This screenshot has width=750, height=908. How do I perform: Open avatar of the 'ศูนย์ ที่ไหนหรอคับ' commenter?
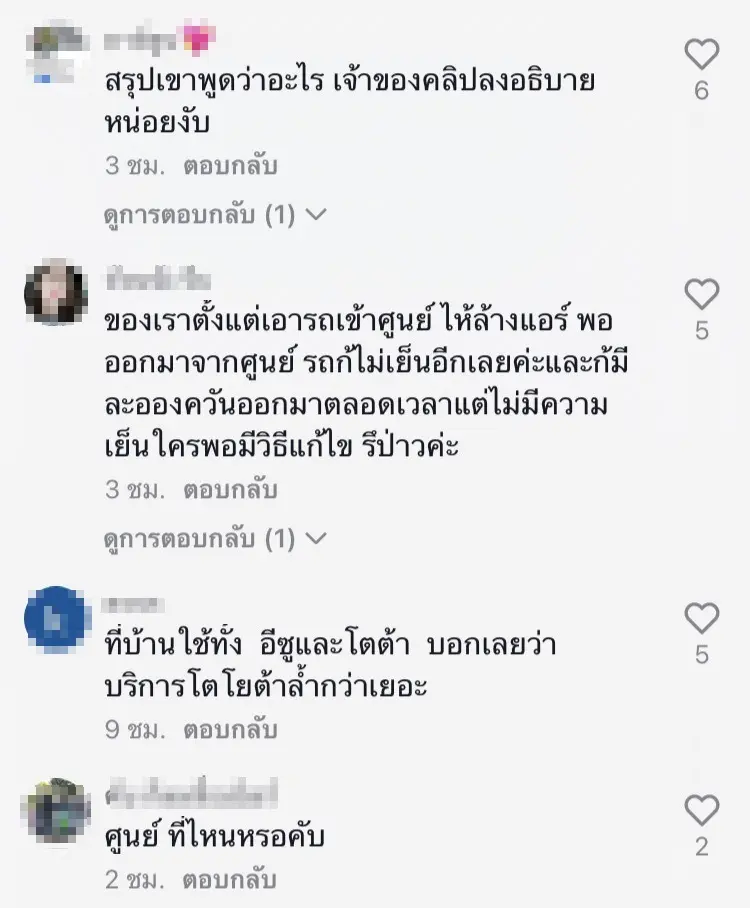57,810
